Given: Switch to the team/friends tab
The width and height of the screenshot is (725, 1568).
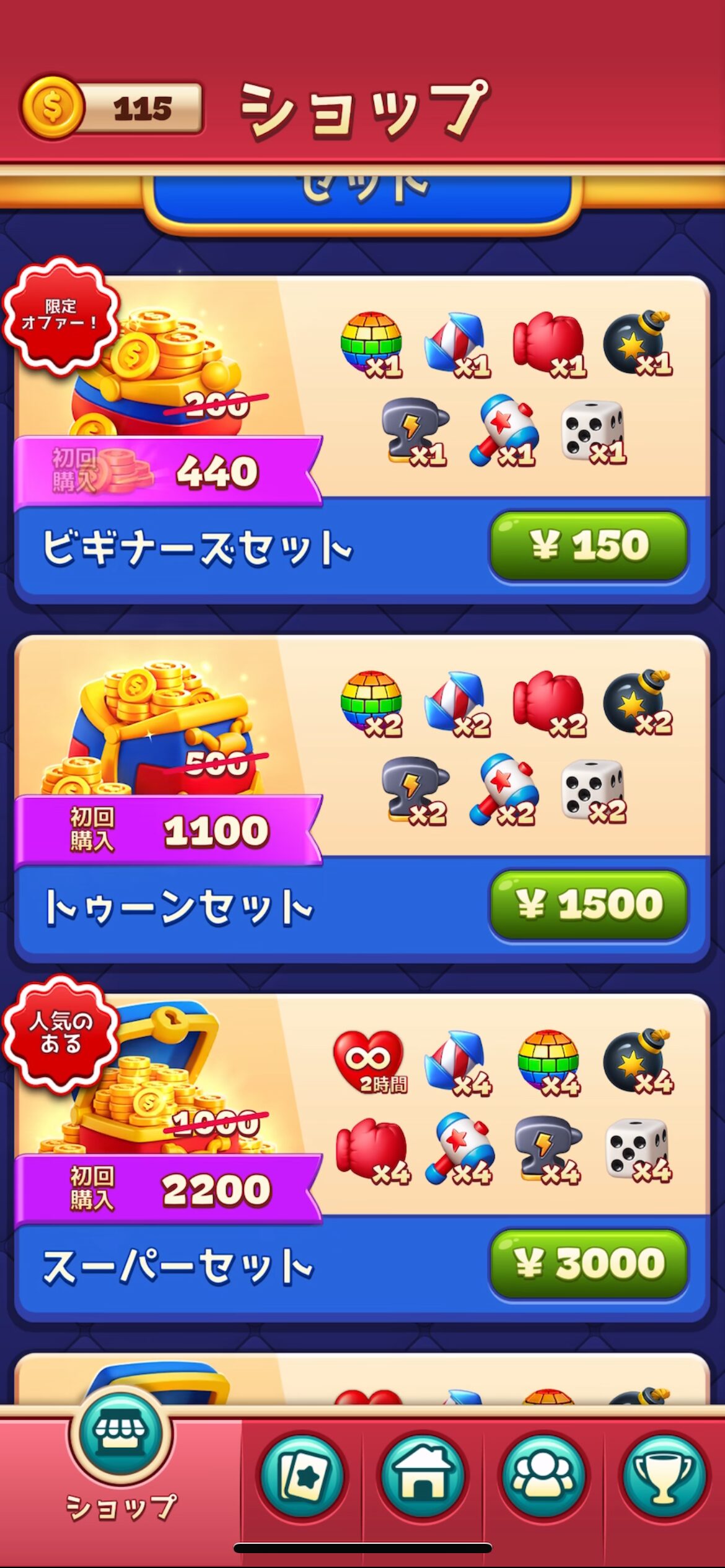Looking at the screenshot, I should pyautogui.click(x=544, y=1477).
